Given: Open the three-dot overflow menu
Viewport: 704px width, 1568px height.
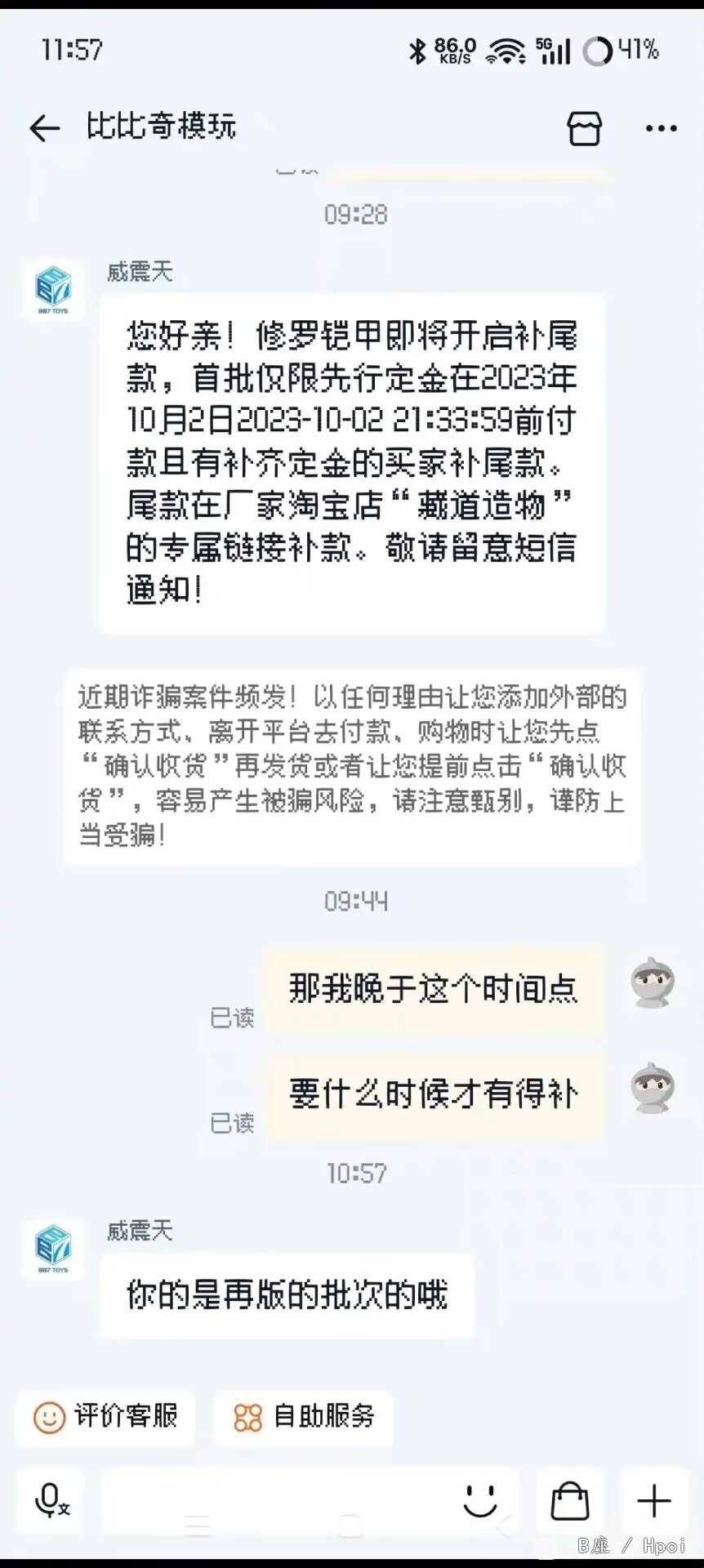Looking at the screenshot, I should pos(661,128).
